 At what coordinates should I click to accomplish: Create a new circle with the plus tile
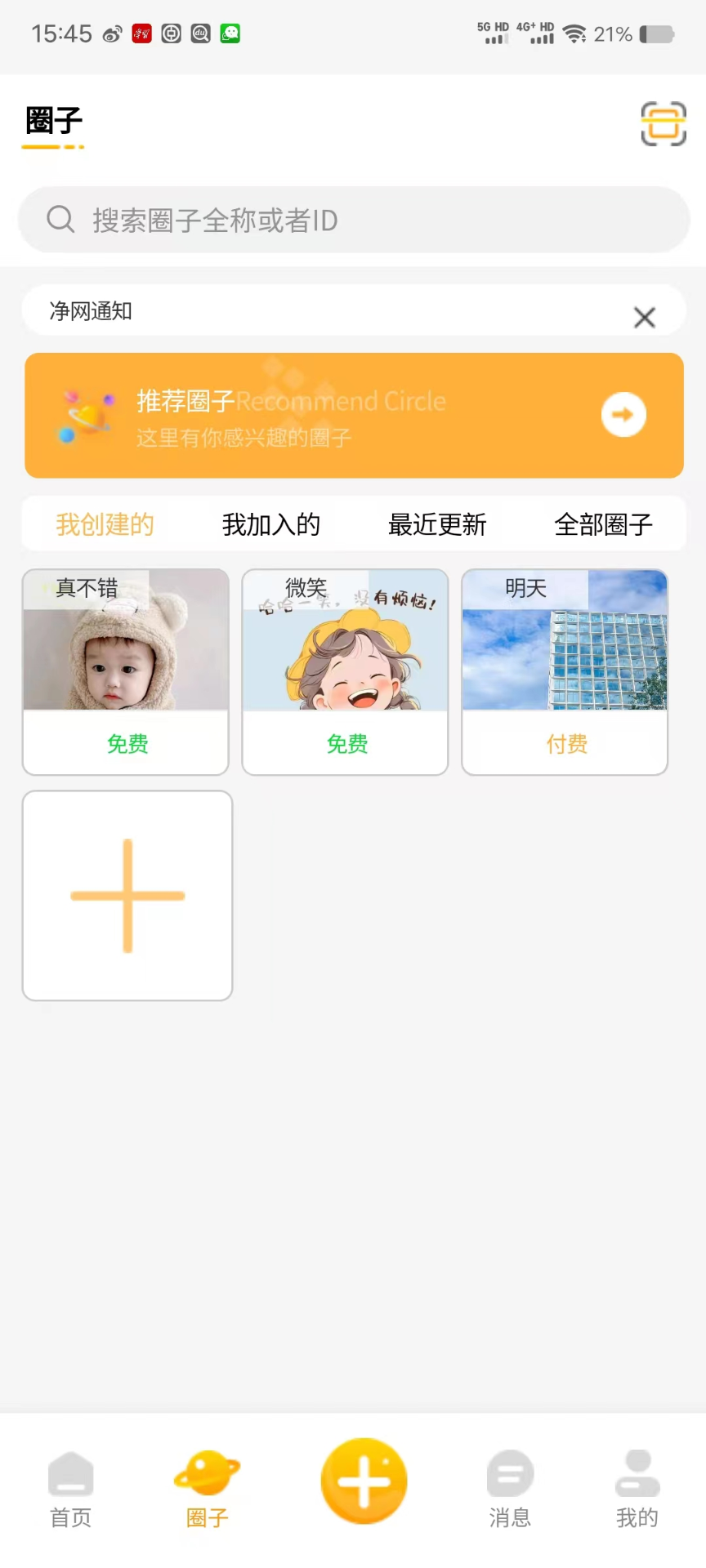click(x=127, y=895)
